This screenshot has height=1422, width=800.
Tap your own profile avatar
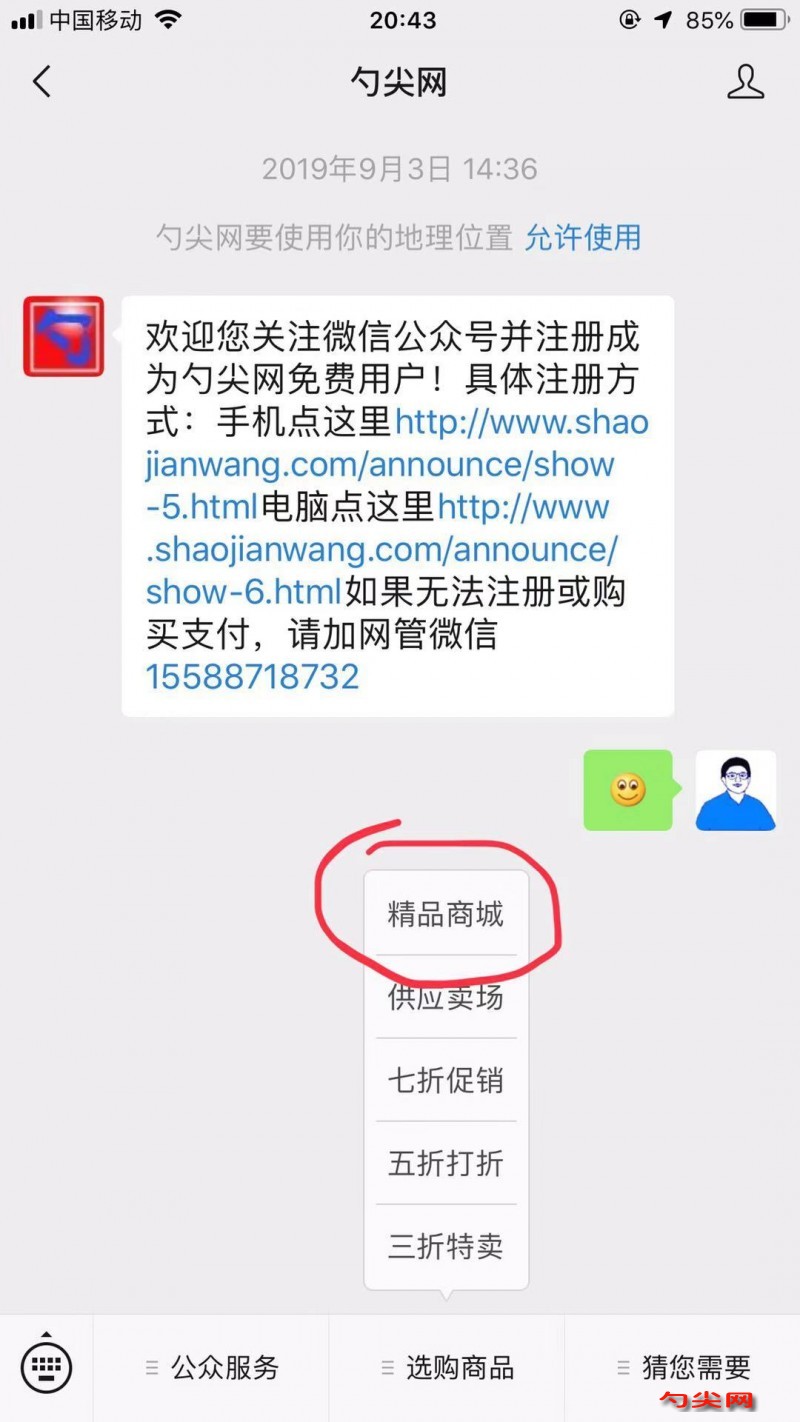pos(736,791)
